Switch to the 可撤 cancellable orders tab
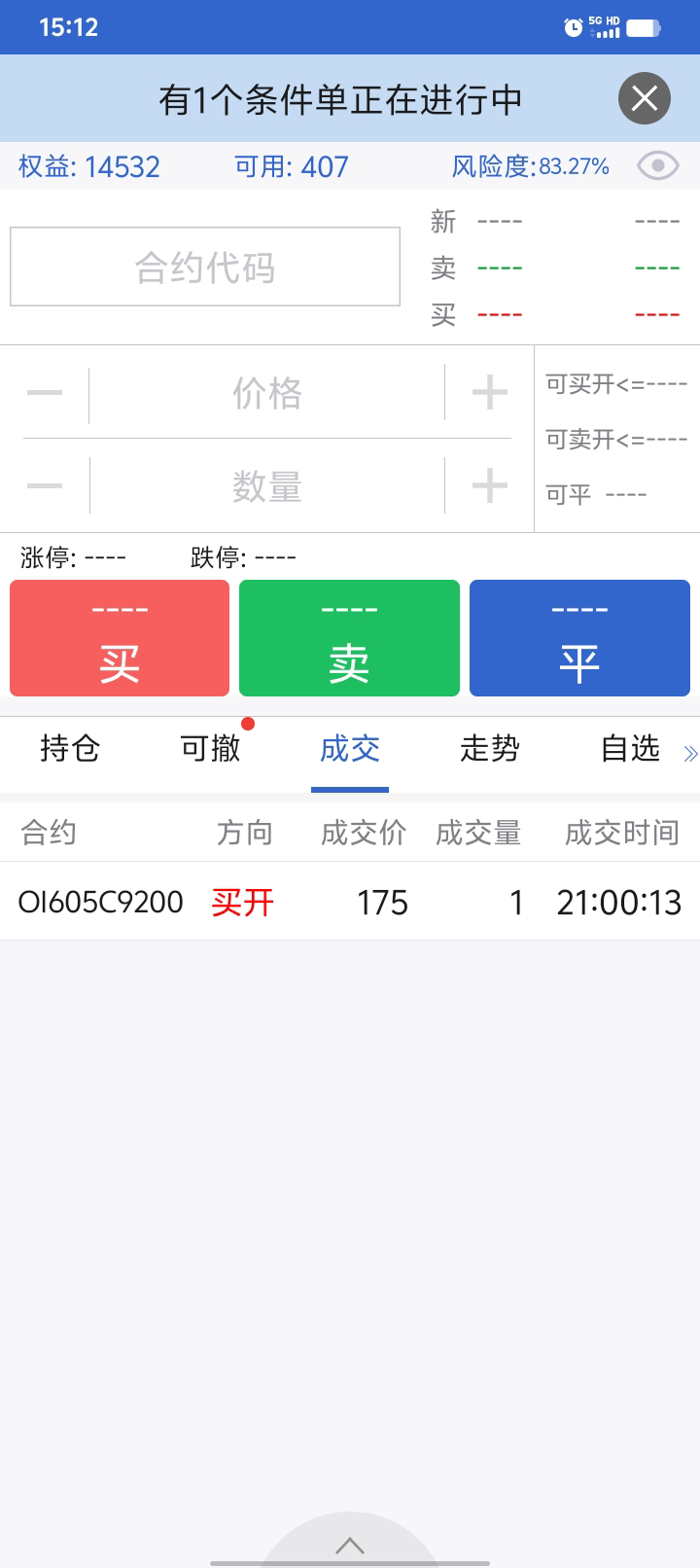Screen dimensions: 700x1568 tap(210, 748)
